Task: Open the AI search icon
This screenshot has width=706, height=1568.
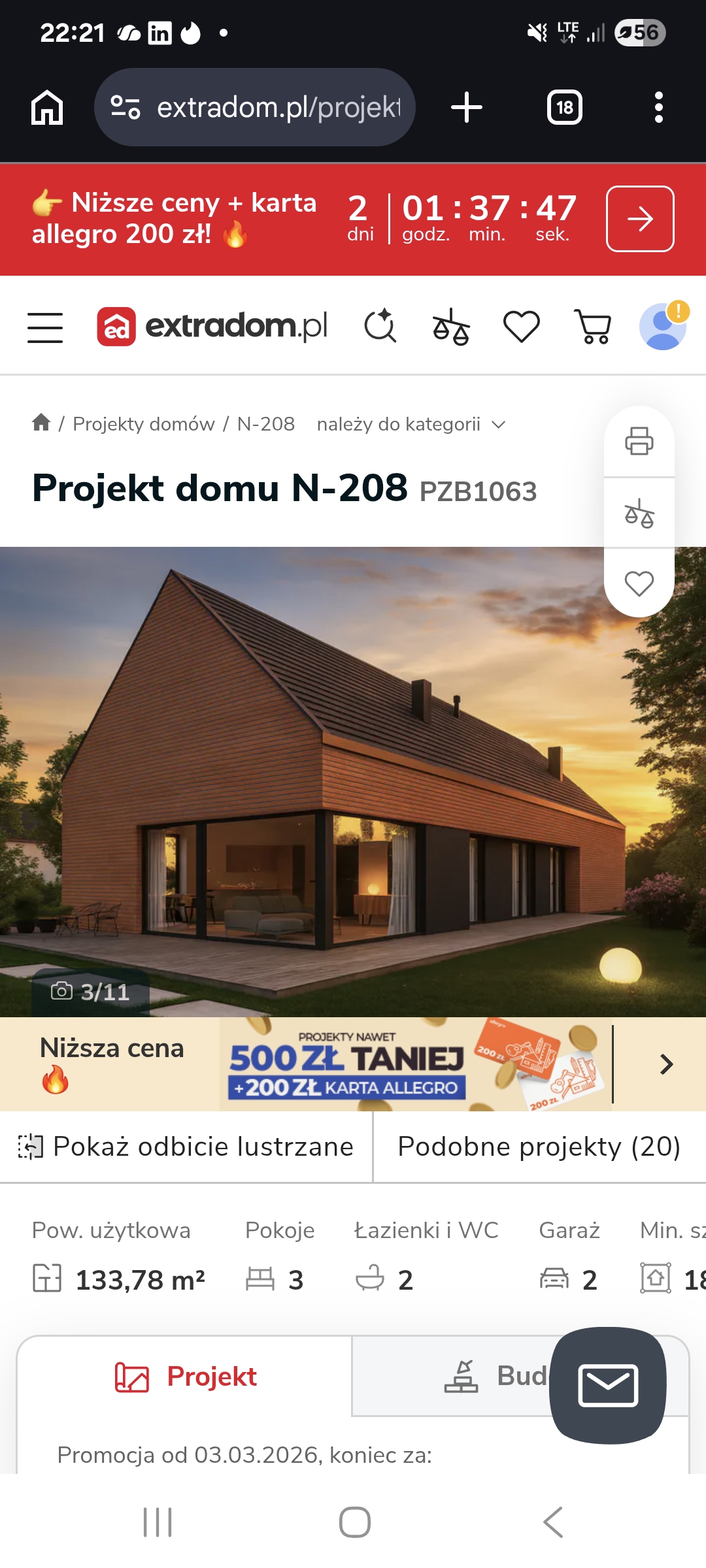Action: click(380, 326)
